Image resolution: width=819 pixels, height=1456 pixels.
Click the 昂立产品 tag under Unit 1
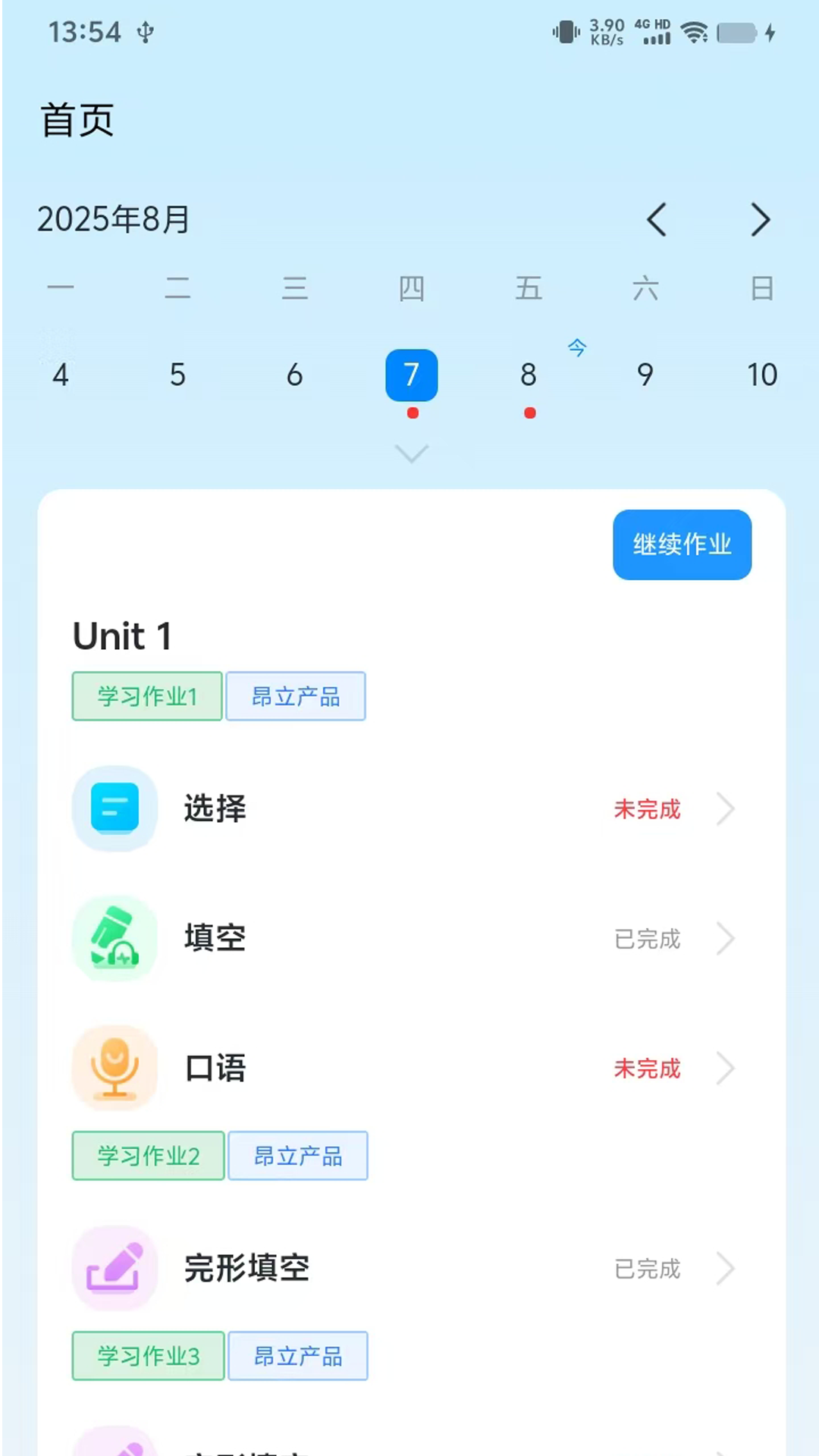296,695
